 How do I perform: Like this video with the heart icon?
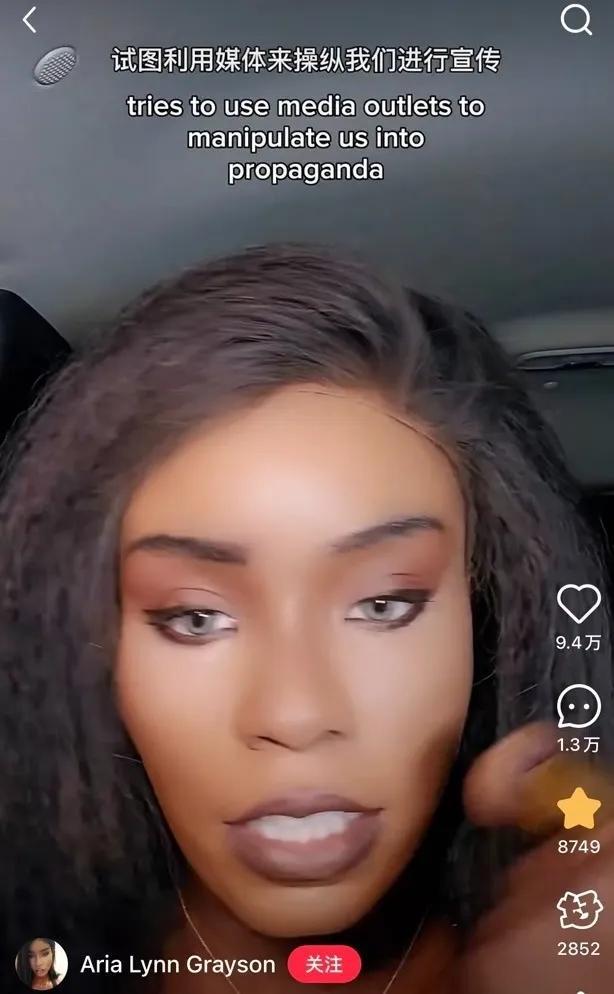tap(579, 604)
